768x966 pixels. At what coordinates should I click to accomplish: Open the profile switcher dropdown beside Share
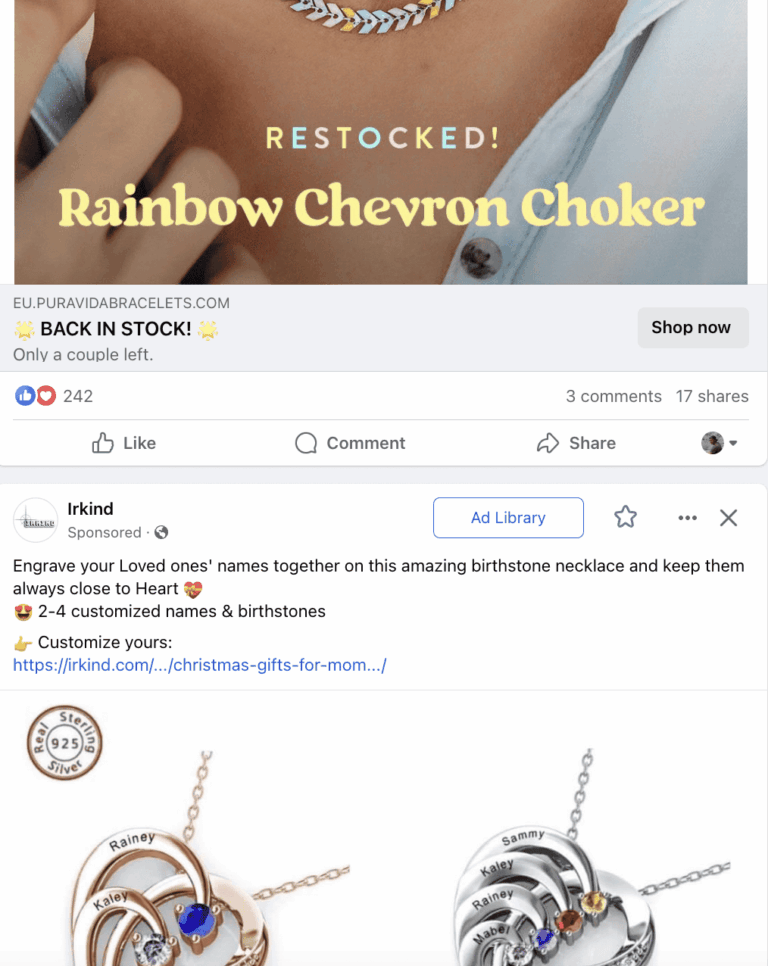pos(719,443)
